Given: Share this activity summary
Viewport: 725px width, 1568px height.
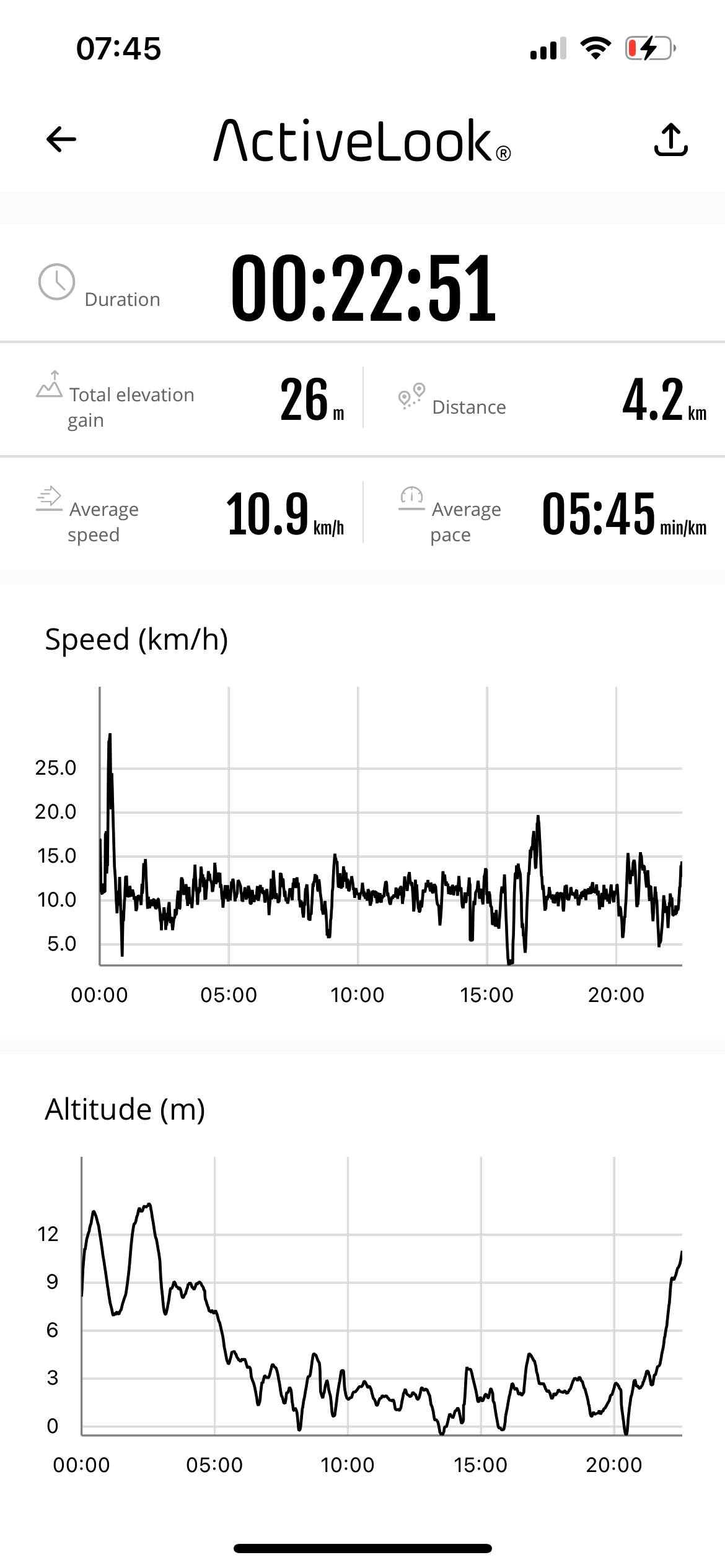Looking at the screenshot, I should point(670,139).
